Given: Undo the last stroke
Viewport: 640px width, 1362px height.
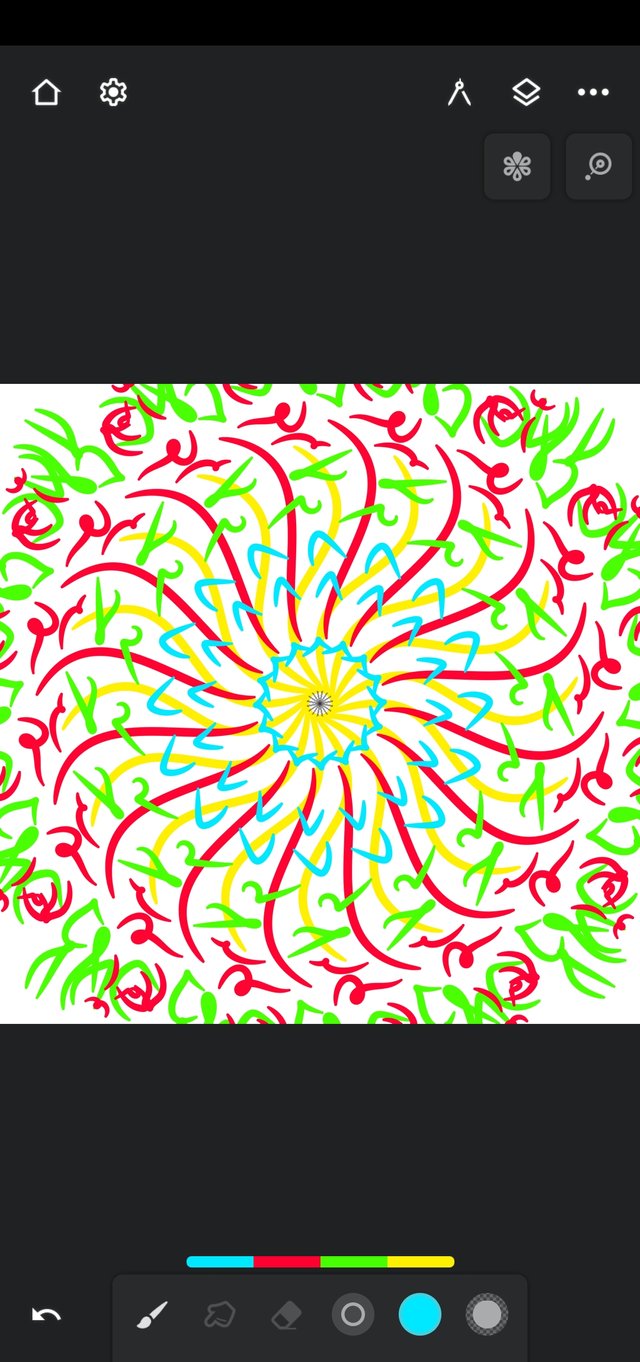Looking at the screenshot, I should 46,1315.
